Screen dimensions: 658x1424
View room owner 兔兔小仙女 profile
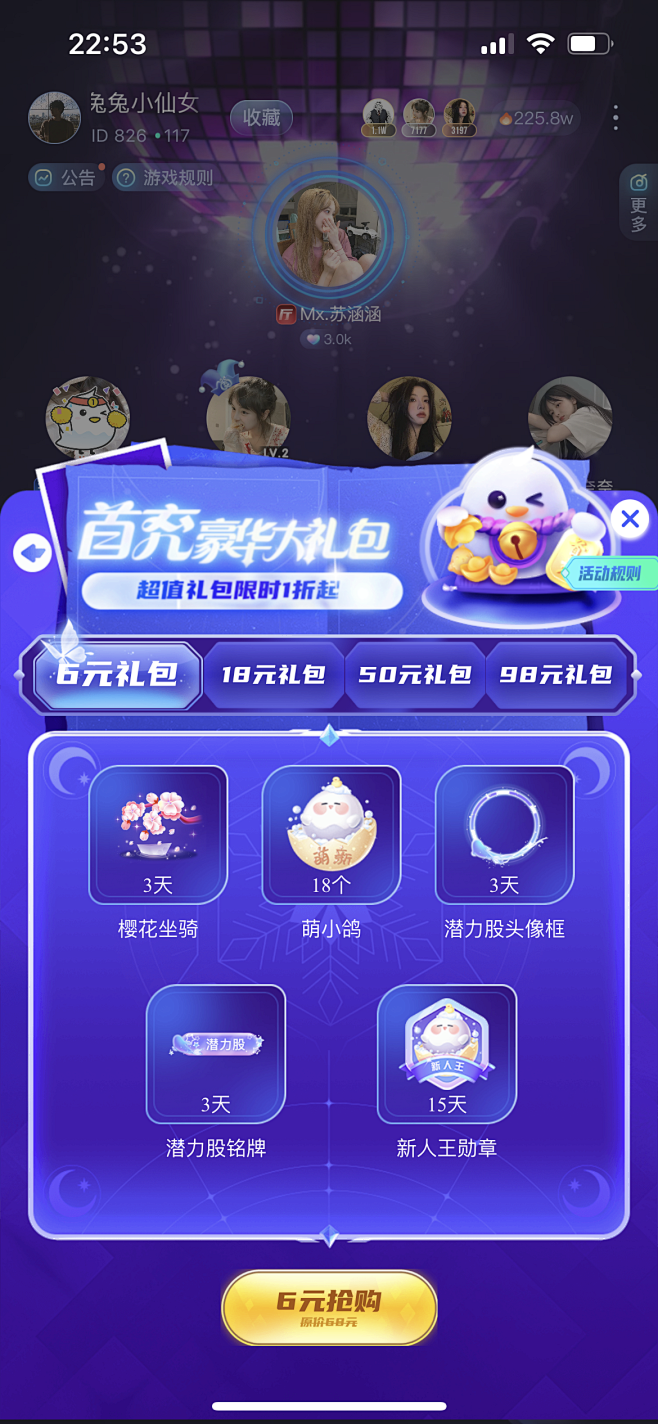[54, 118]
